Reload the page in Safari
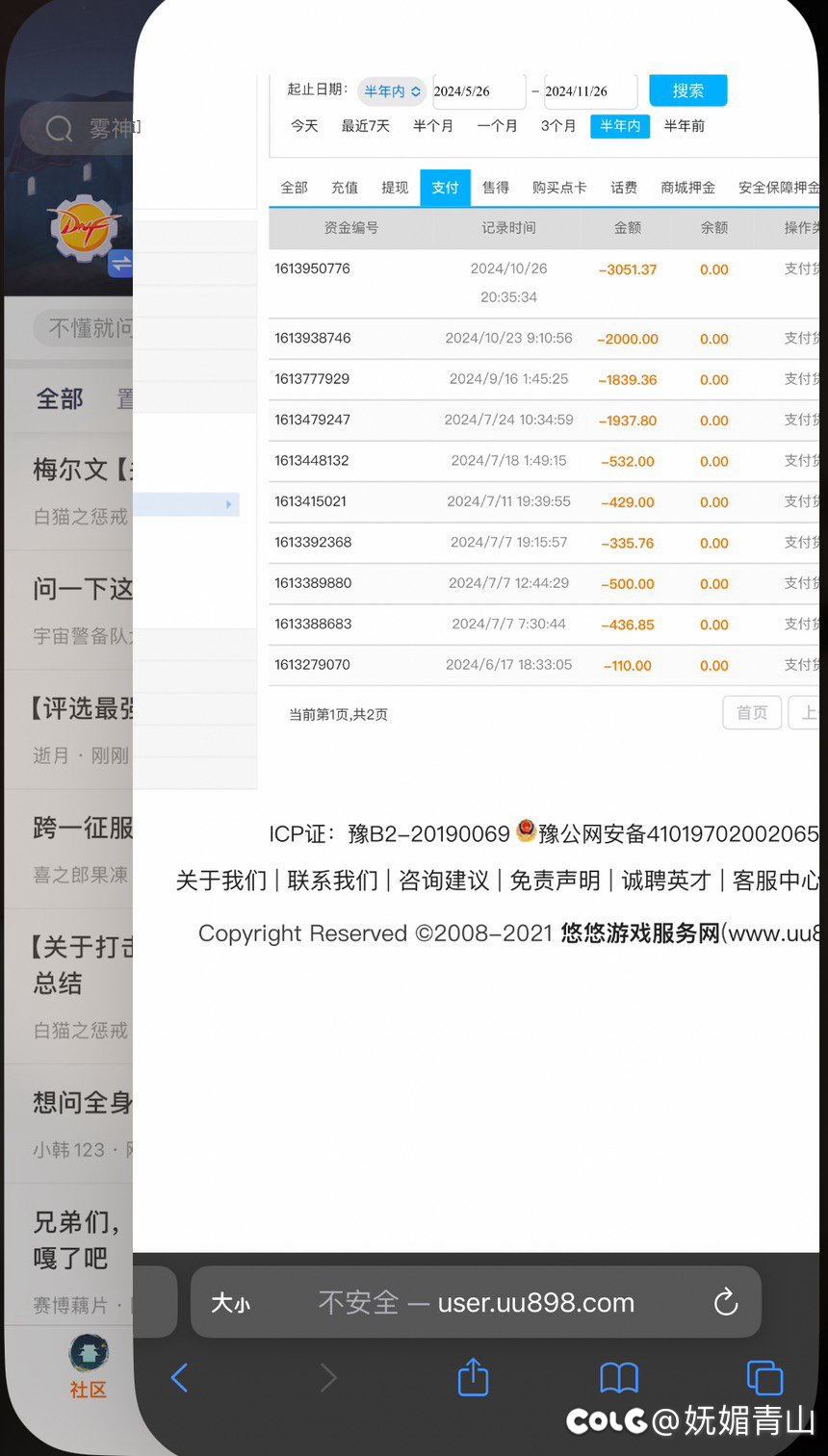This screenshot has height=1456, width=828. [x=726, y=1302]
